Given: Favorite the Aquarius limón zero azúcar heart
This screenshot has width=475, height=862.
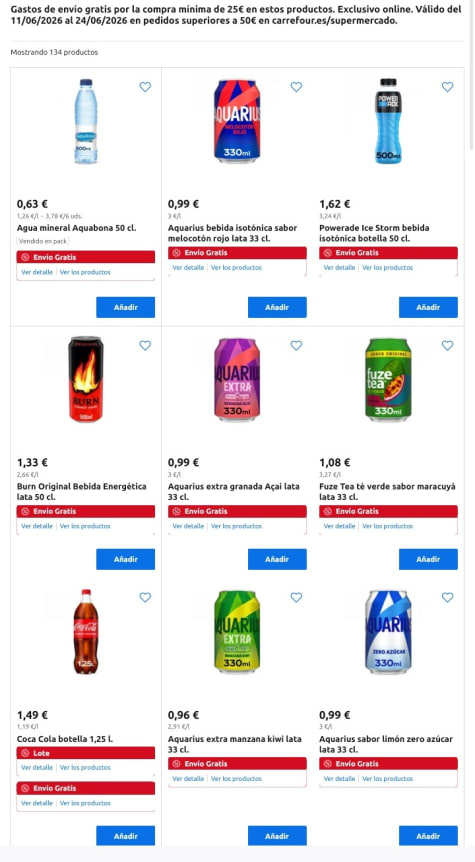Looking at the screenshot, I should point(448,597).
